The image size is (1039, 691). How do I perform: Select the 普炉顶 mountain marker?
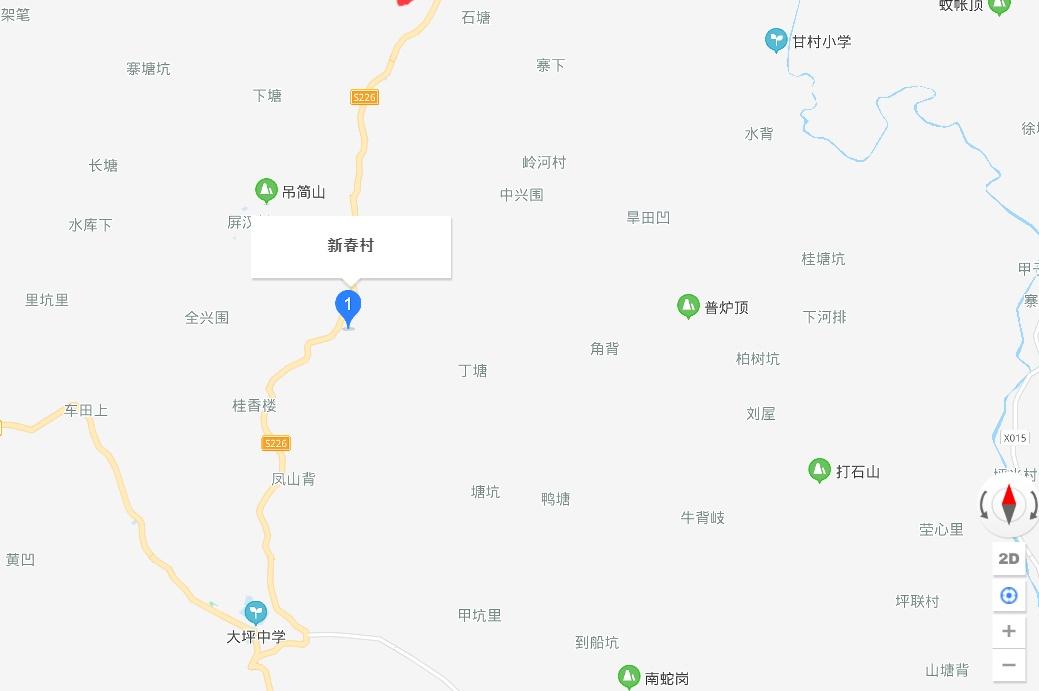coord(688,306)
